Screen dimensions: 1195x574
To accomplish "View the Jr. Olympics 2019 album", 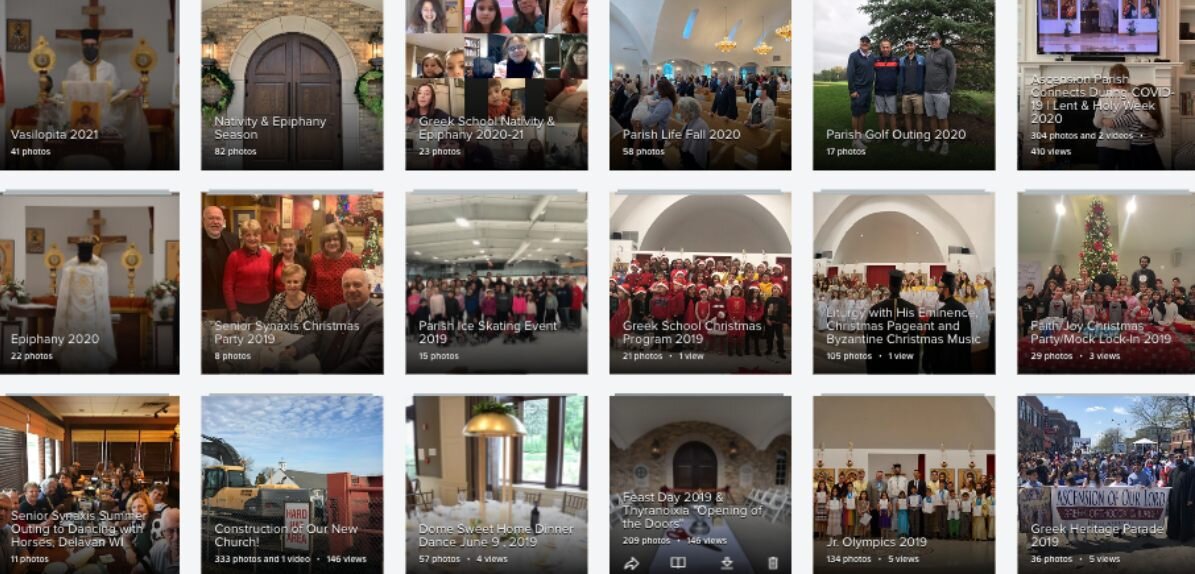I will click(x=903, y=480).
